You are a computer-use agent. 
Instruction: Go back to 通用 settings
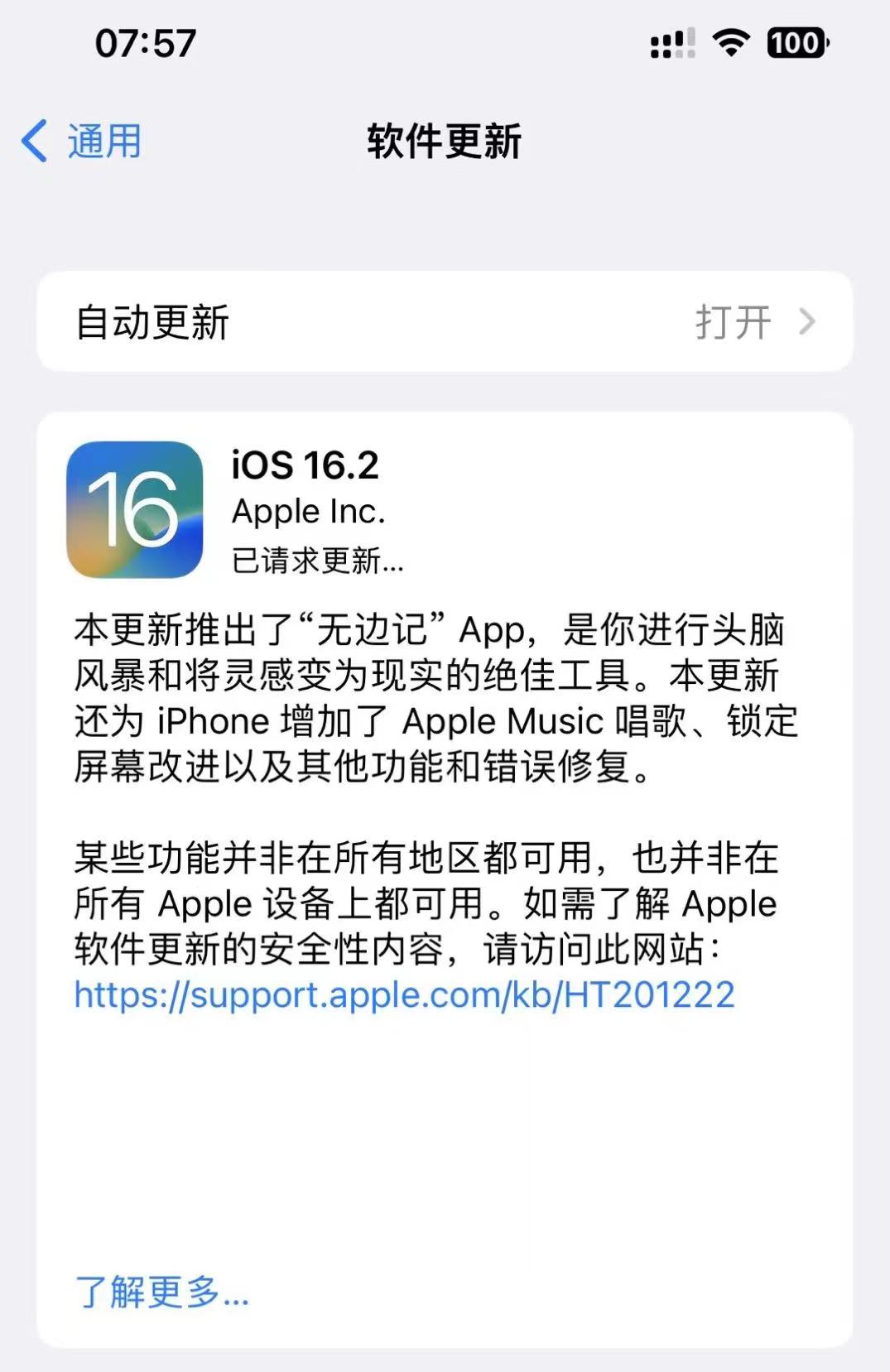(x=83, y=141)
